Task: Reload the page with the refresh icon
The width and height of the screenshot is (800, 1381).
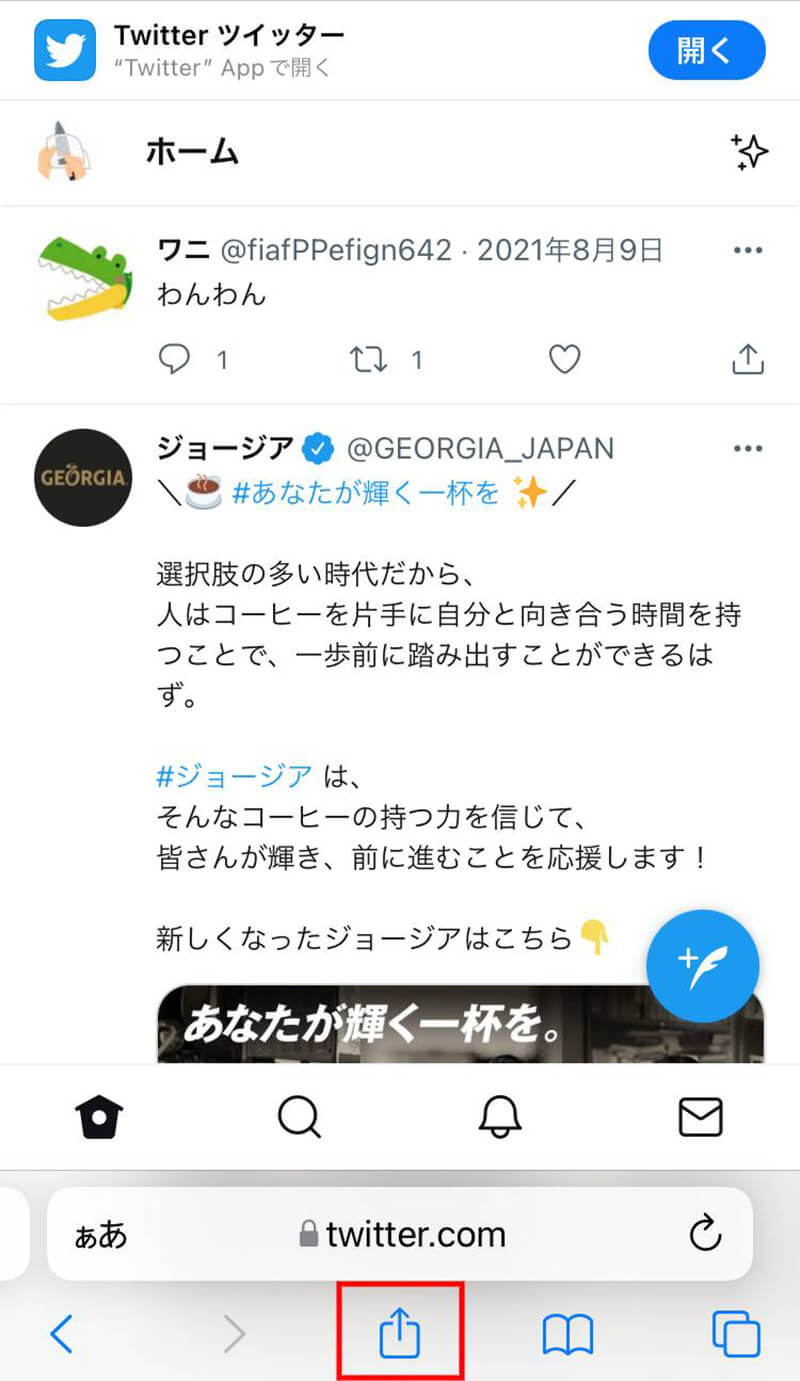Action: (x=705, y=1234)
